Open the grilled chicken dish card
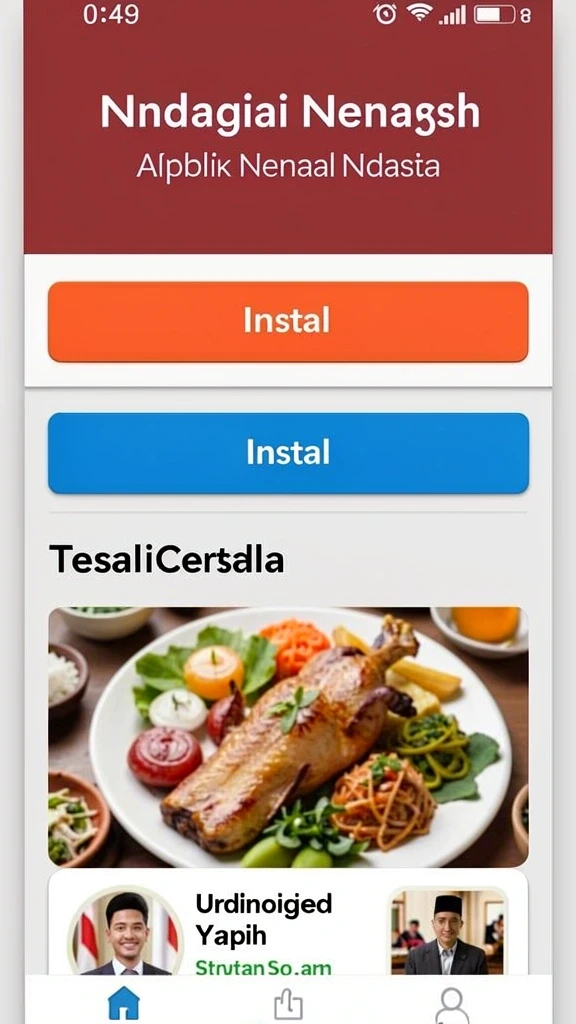This screenshot has width=576, height=1024. pos(288,737)
